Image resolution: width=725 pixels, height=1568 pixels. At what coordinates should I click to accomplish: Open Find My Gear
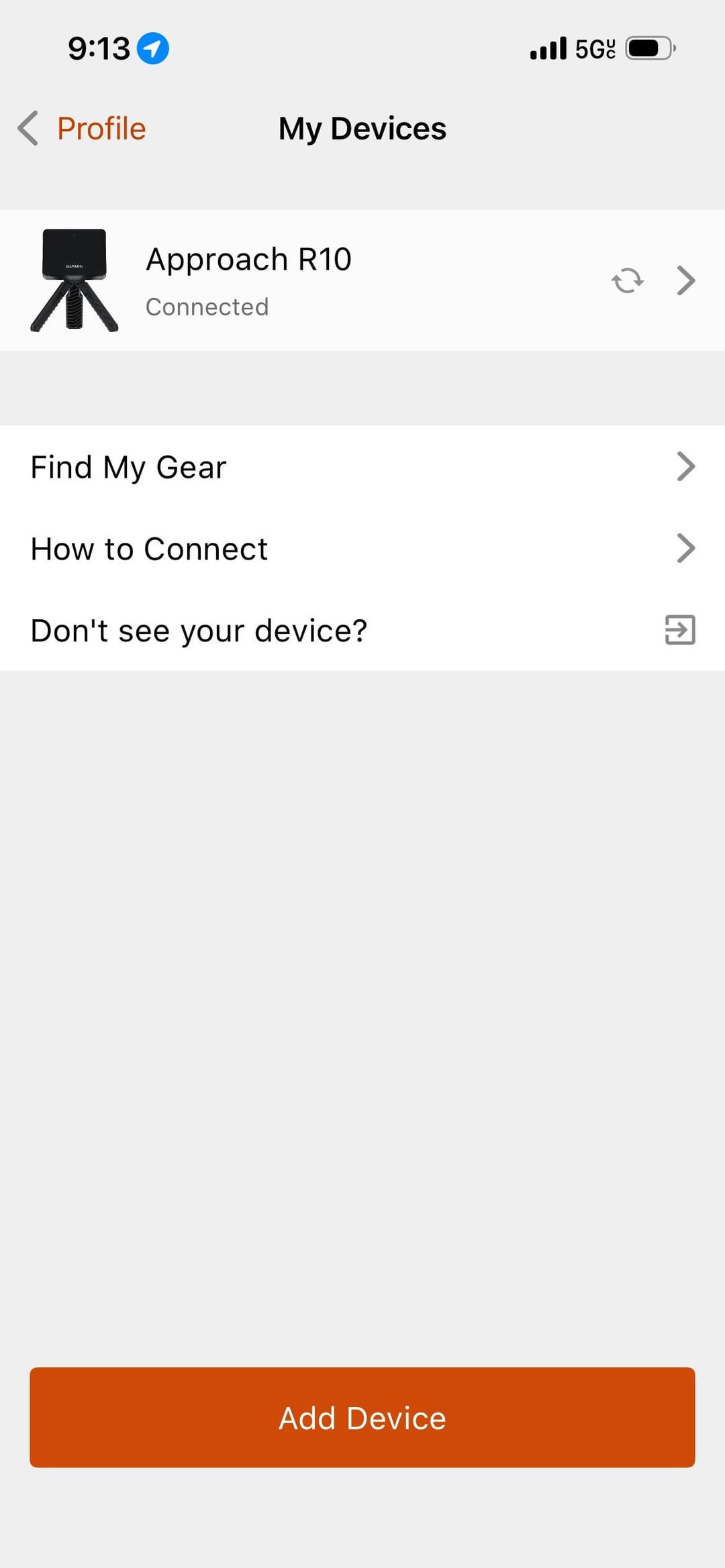click(x=362, y=467)
